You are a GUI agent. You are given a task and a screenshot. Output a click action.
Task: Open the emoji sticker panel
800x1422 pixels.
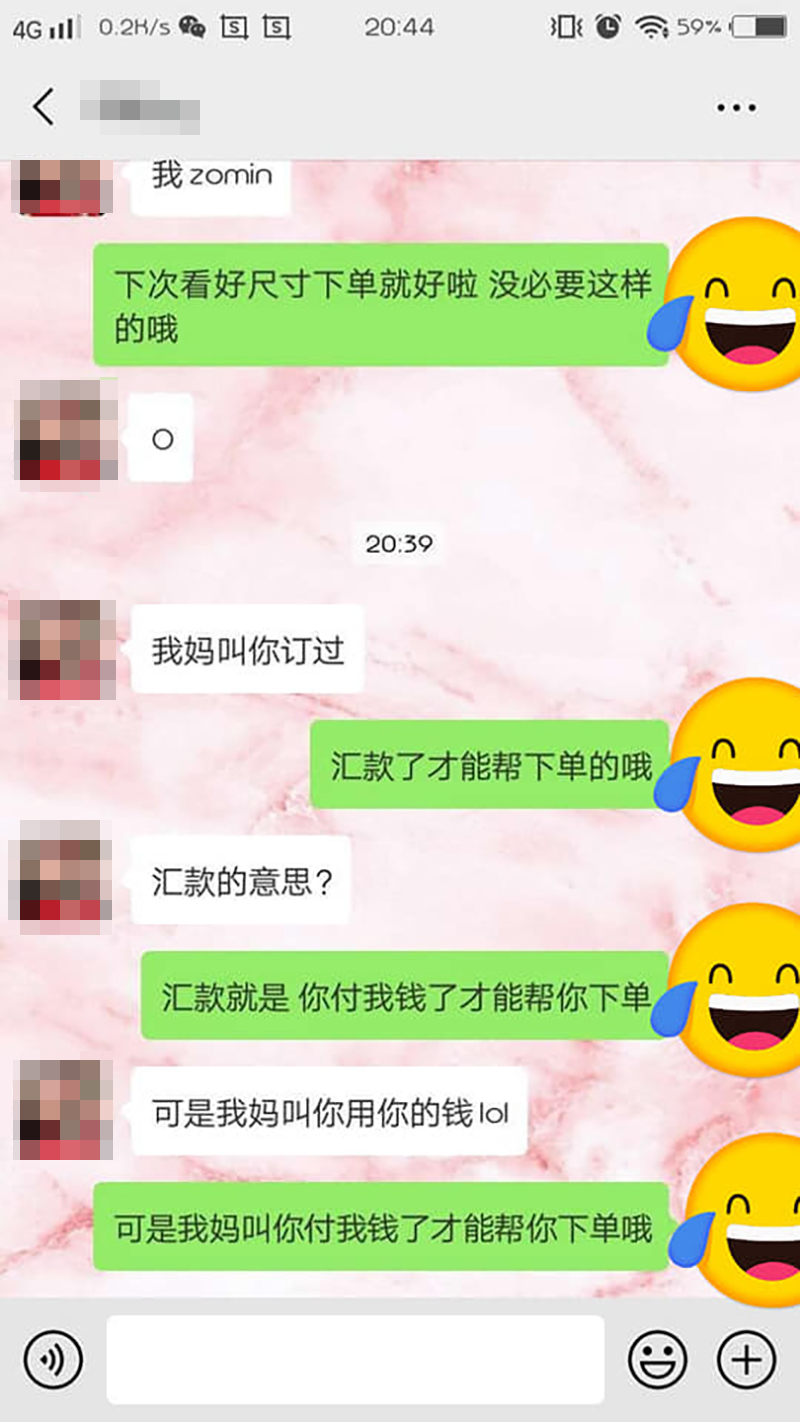pos(657,1360)
